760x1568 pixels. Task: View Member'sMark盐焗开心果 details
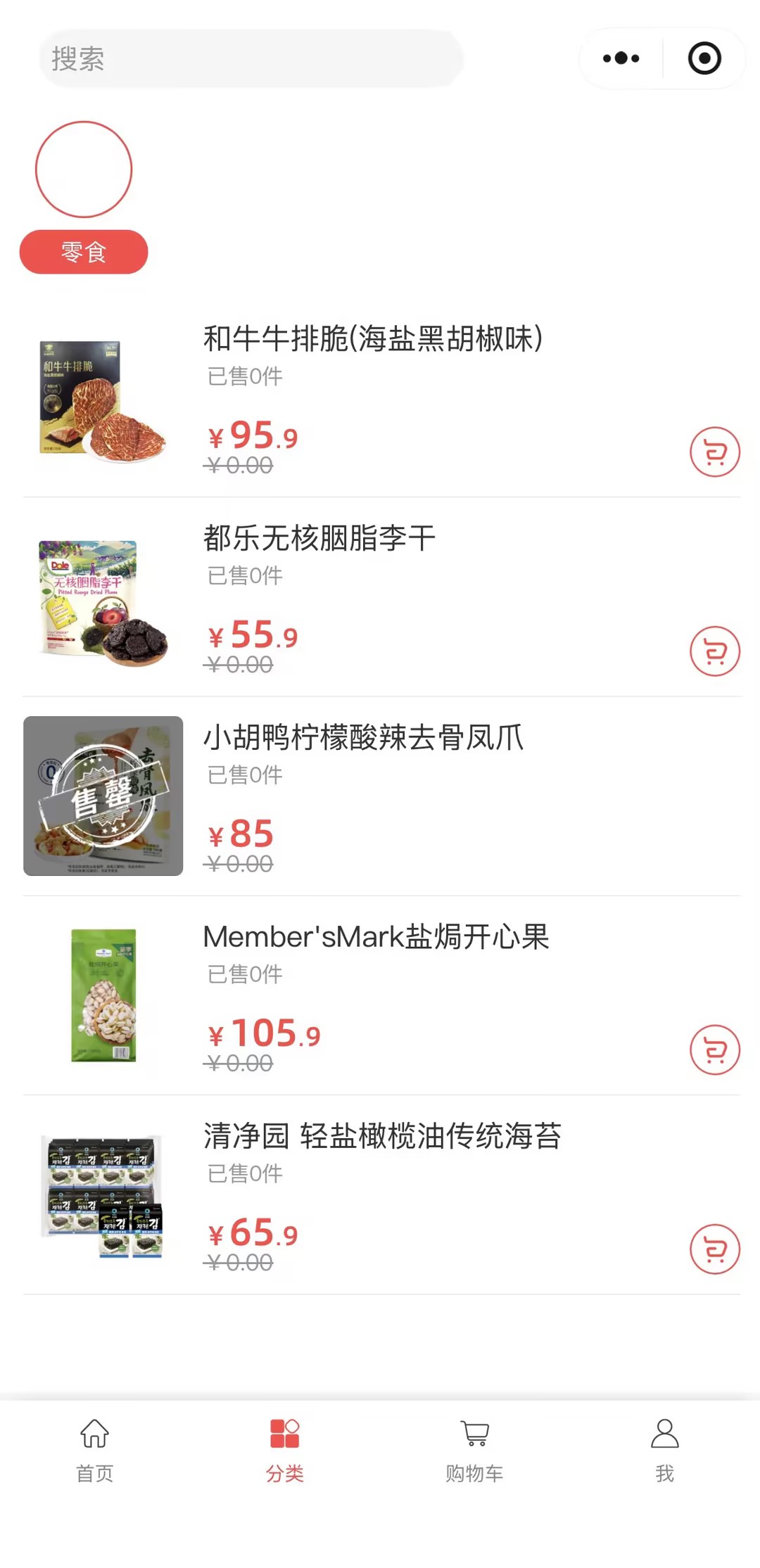376,937
